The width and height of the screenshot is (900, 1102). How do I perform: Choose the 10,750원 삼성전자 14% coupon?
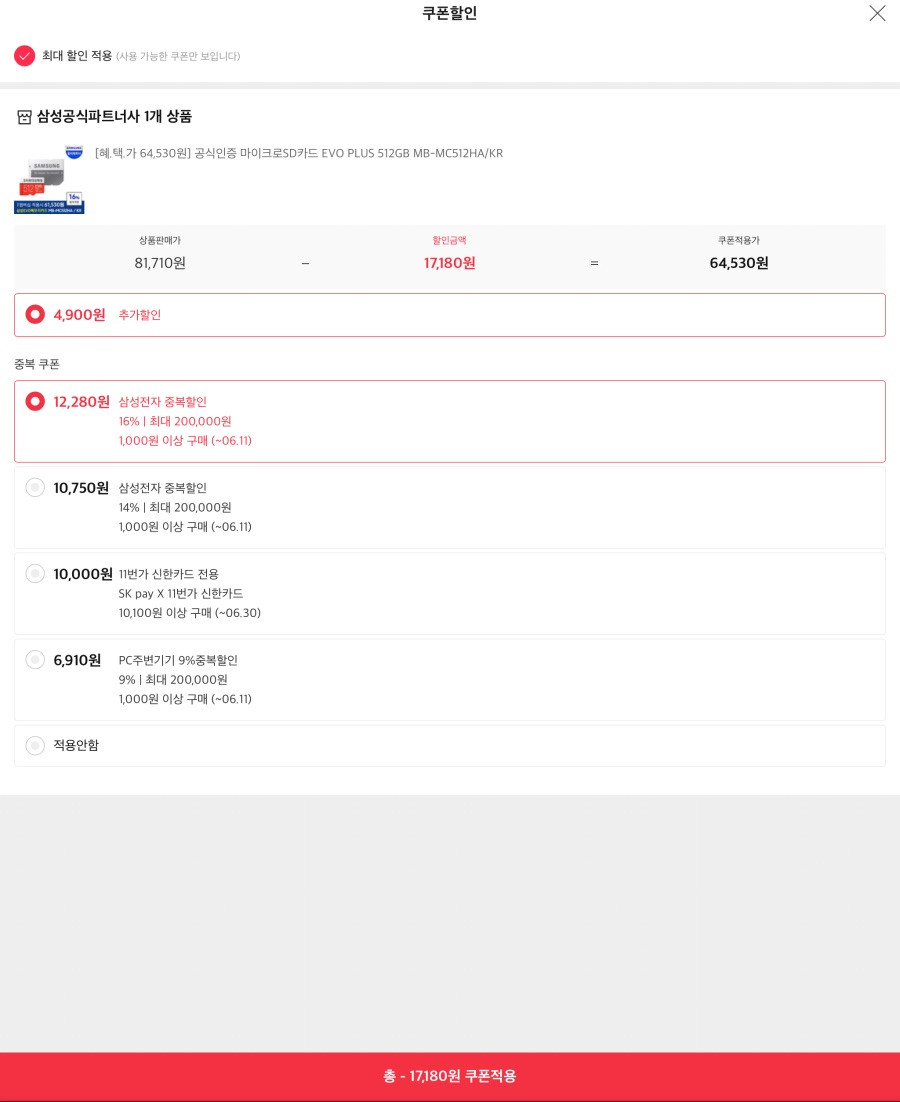pyautogui.click(x=35, y=488)
